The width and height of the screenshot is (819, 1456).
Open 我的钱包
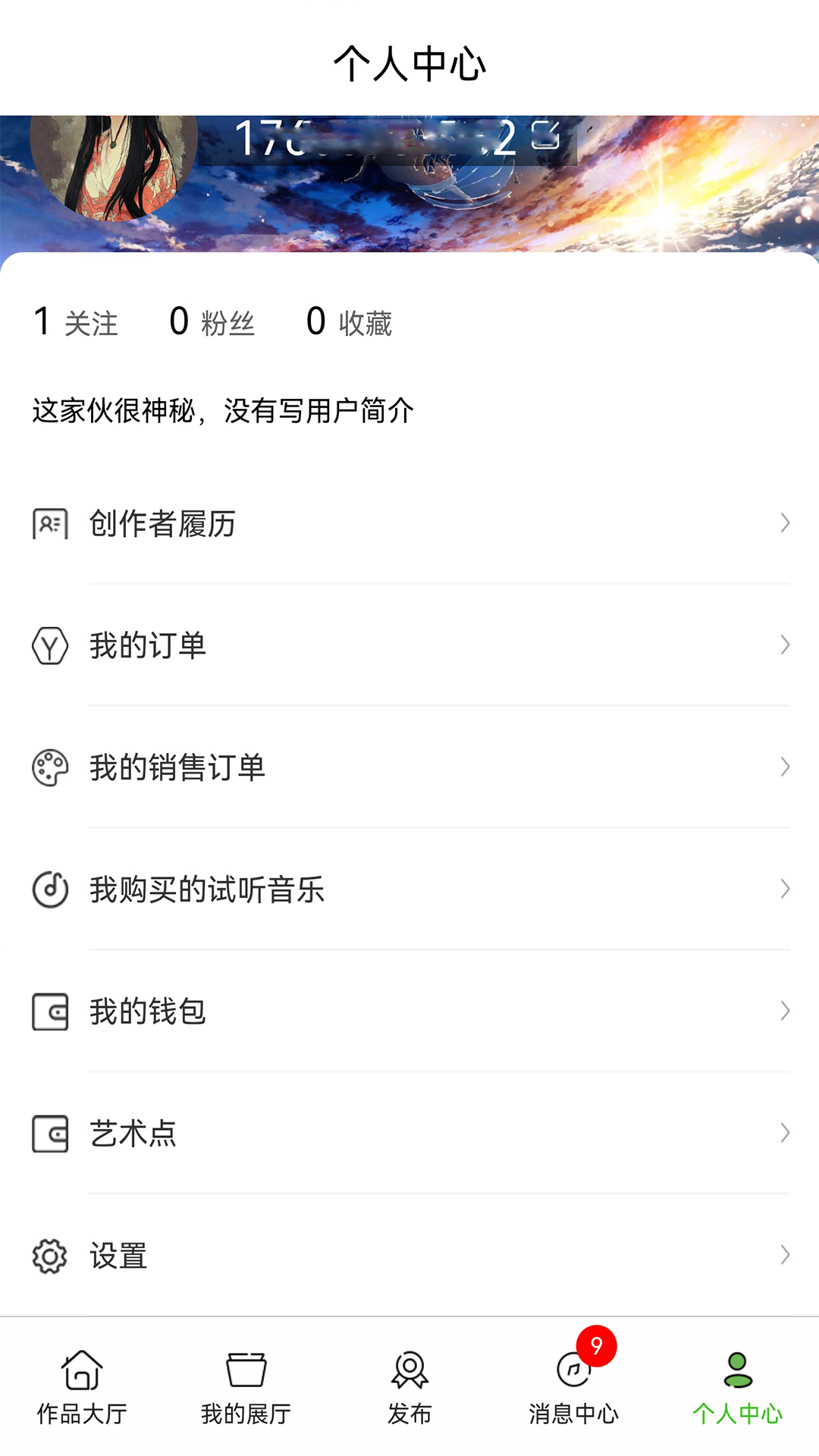(x=409, y=1012)
